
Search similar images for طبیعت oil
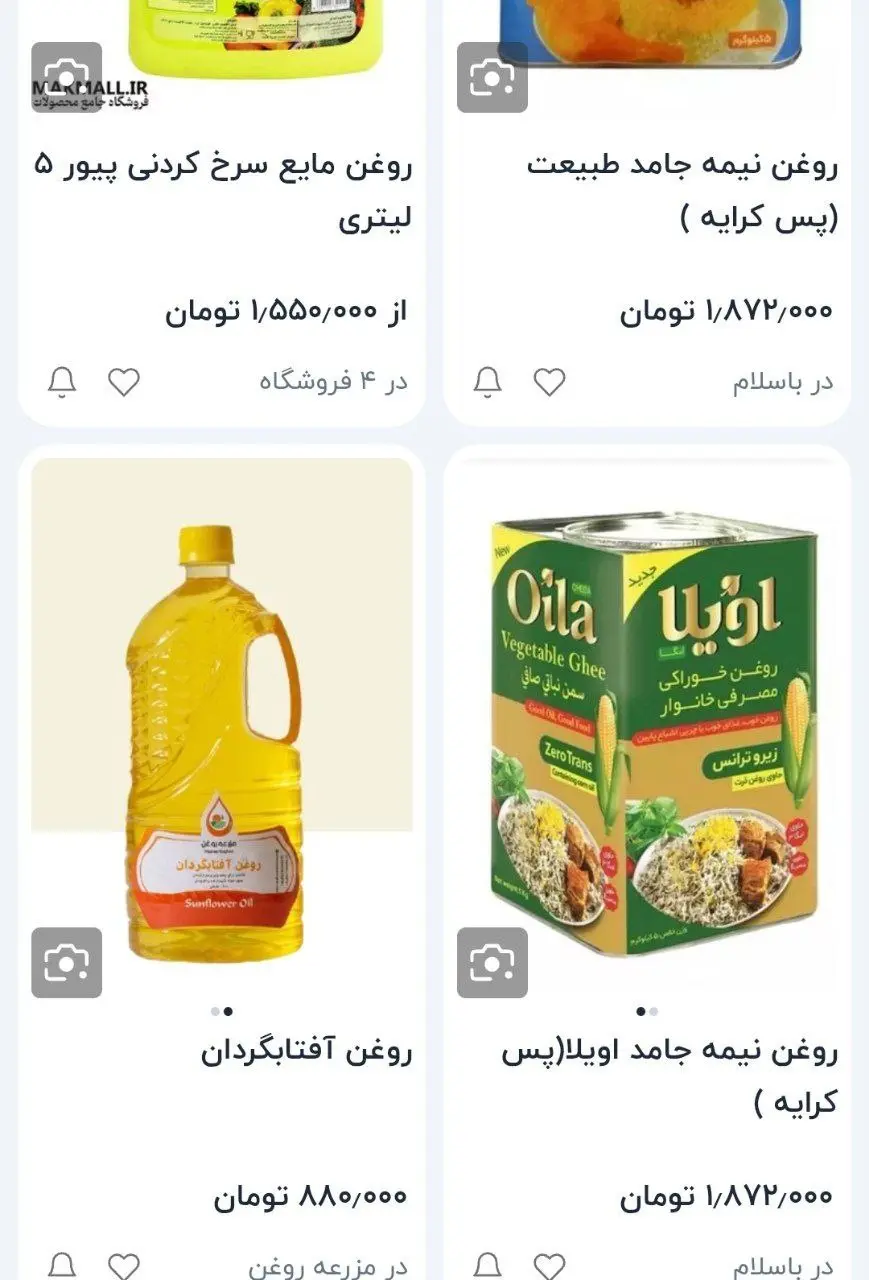pos(492,77)
